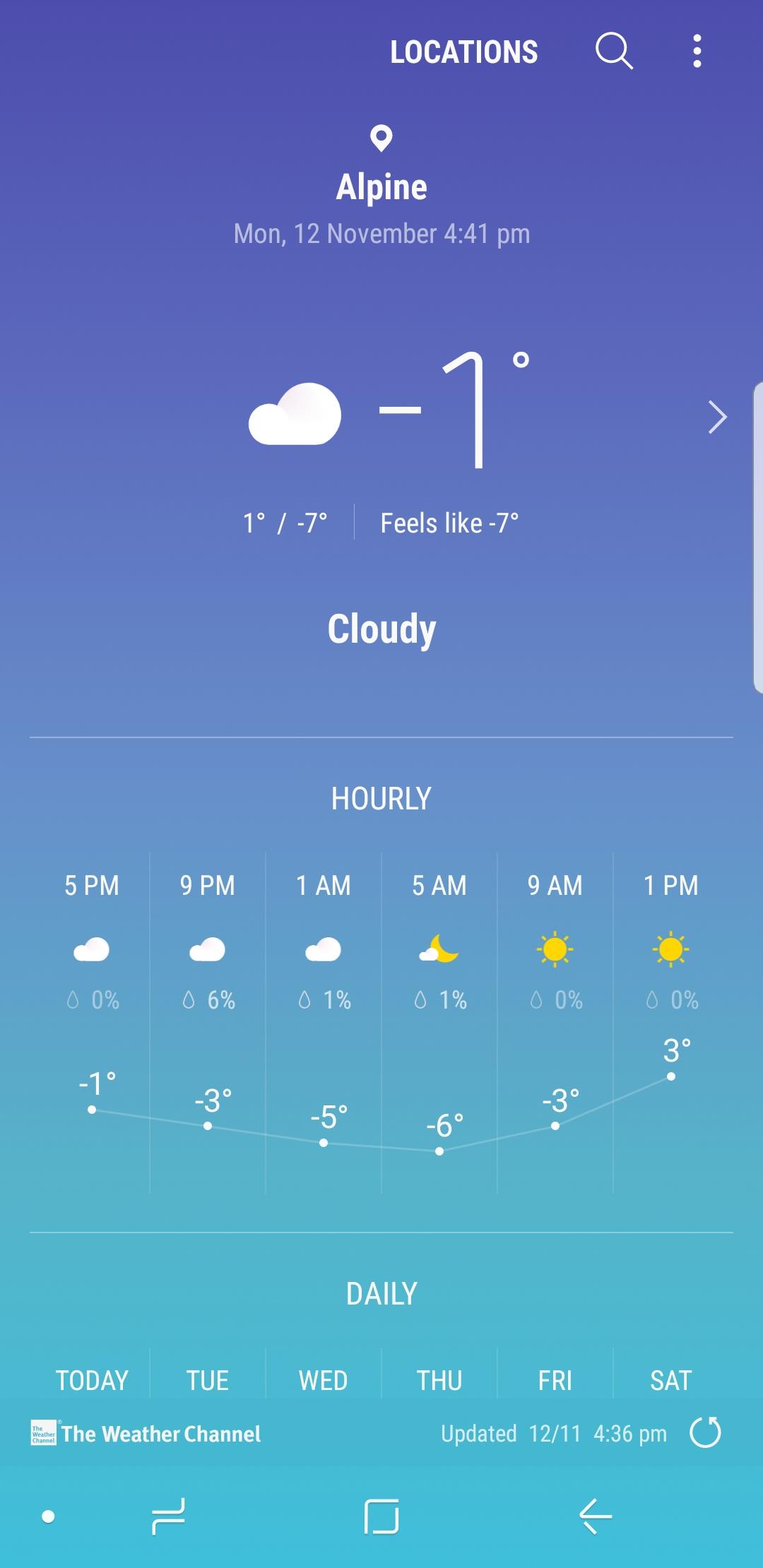The image size is (763, 1568).
Task: Open The Weather Channel link
Action: point(146,1434)
